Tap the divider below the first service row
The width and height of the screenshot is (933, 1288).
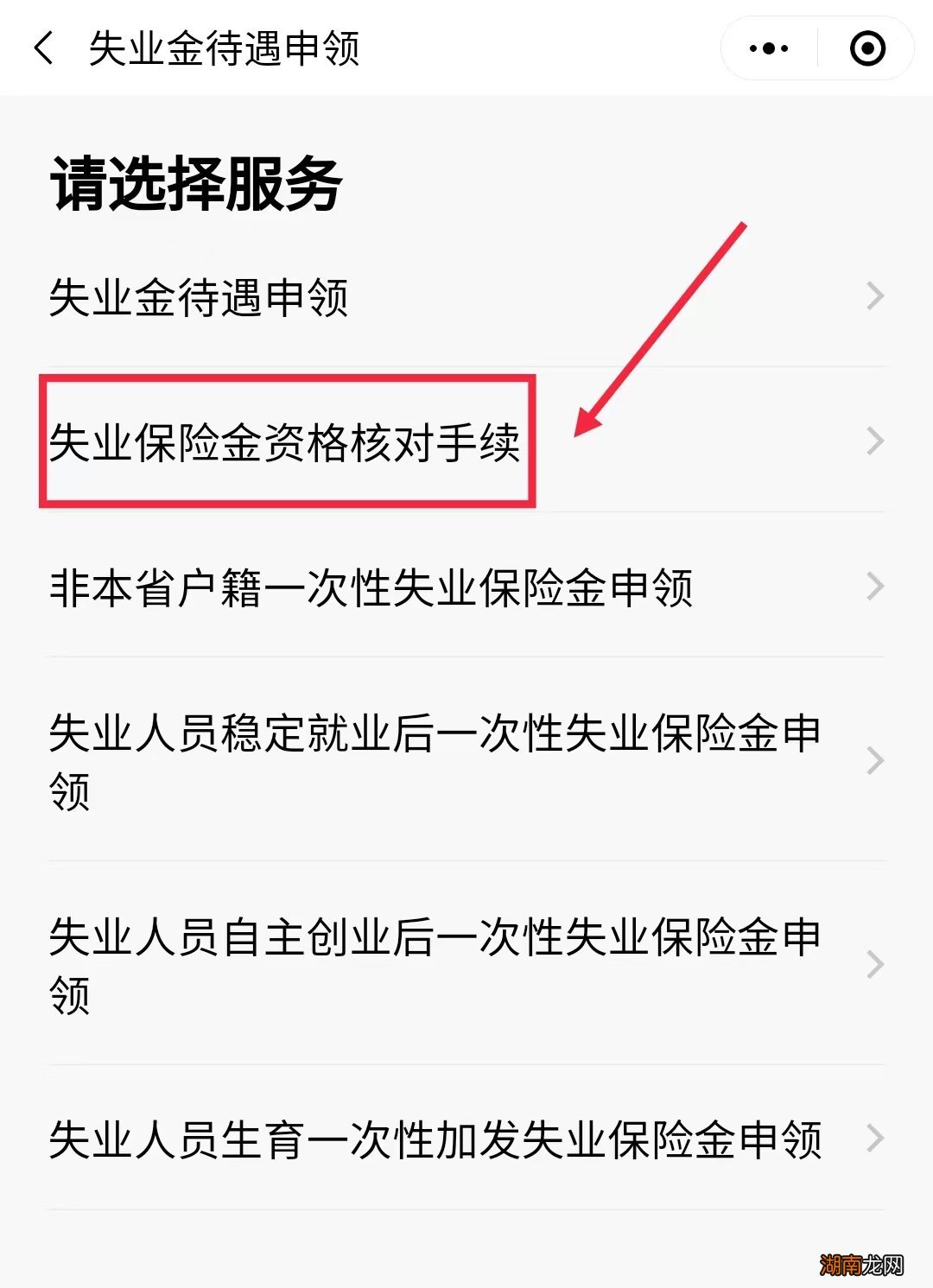pyautogui.click(x=466, y=367)
